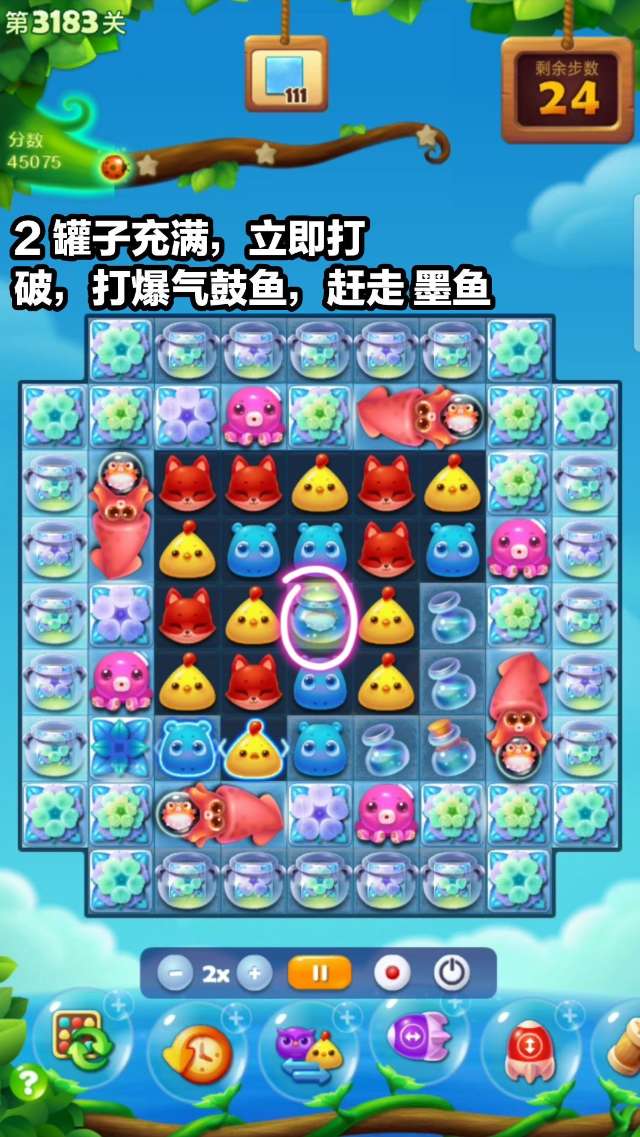Viewport: 640px width, 1137px height.
Task: Use the vertical rocket booster
Action: pos(529,1050)
